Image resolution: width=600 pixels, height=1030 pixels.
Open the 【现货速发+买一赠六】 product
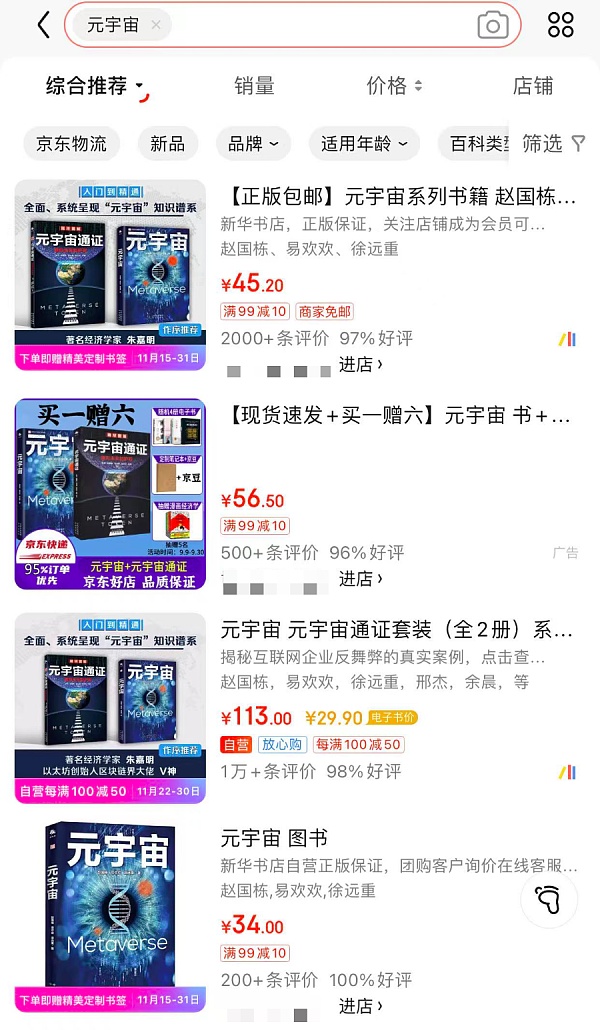click(398, 415)
